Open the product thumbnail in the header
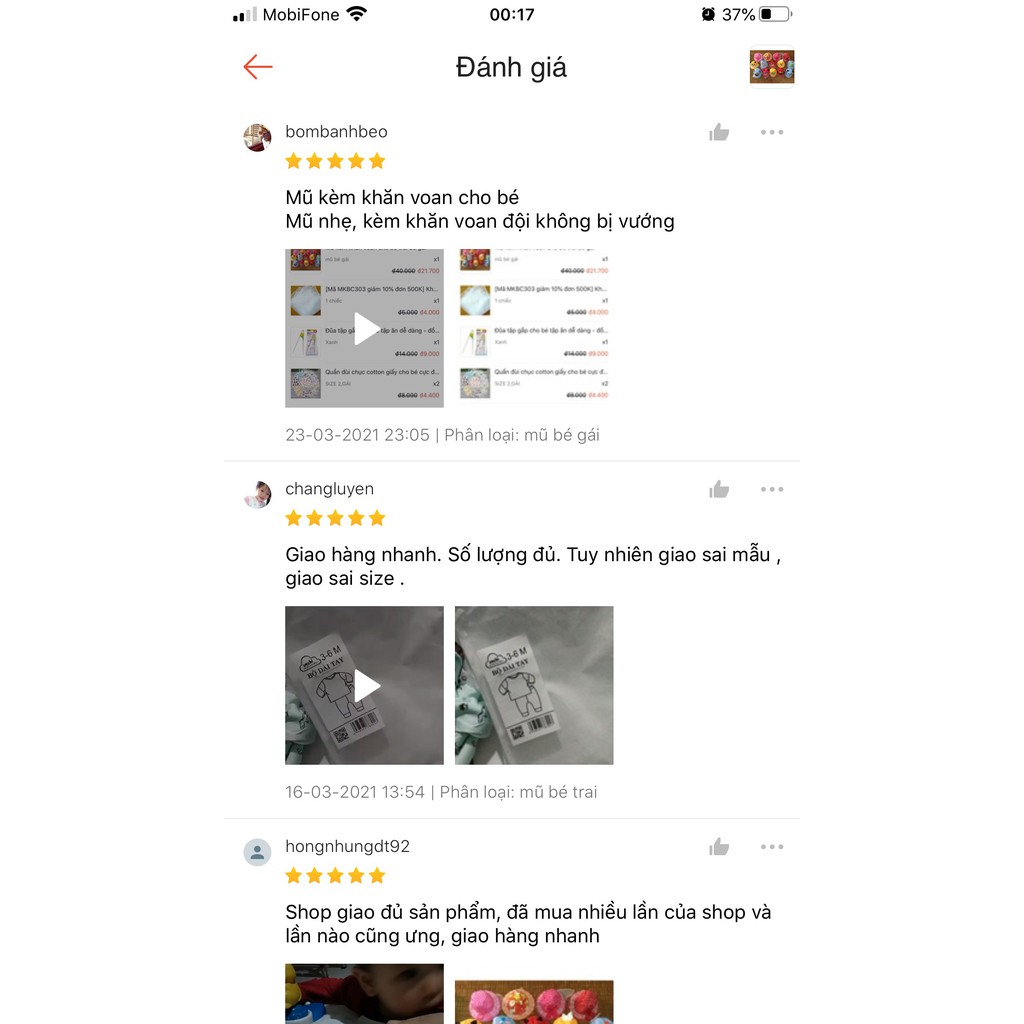 [771, 67]
